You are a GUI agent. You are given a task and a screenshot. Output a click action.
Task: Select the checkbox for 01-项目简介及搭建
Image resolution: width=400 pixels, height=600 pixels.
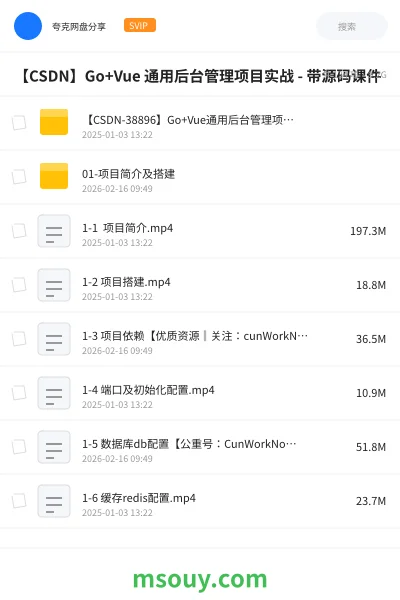19,177
